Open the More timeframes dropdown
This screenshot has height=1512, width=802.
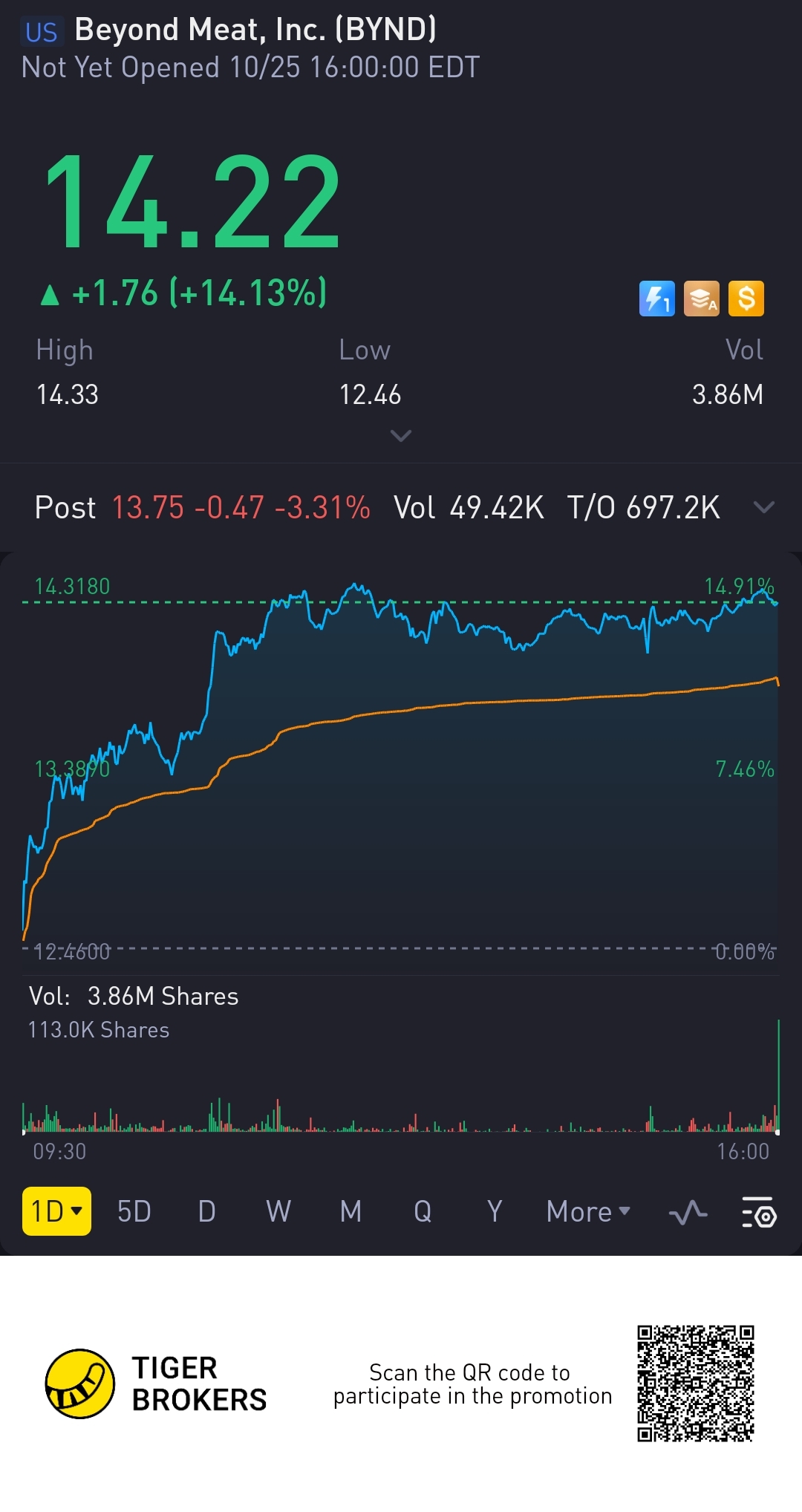tap(587, 1211)
